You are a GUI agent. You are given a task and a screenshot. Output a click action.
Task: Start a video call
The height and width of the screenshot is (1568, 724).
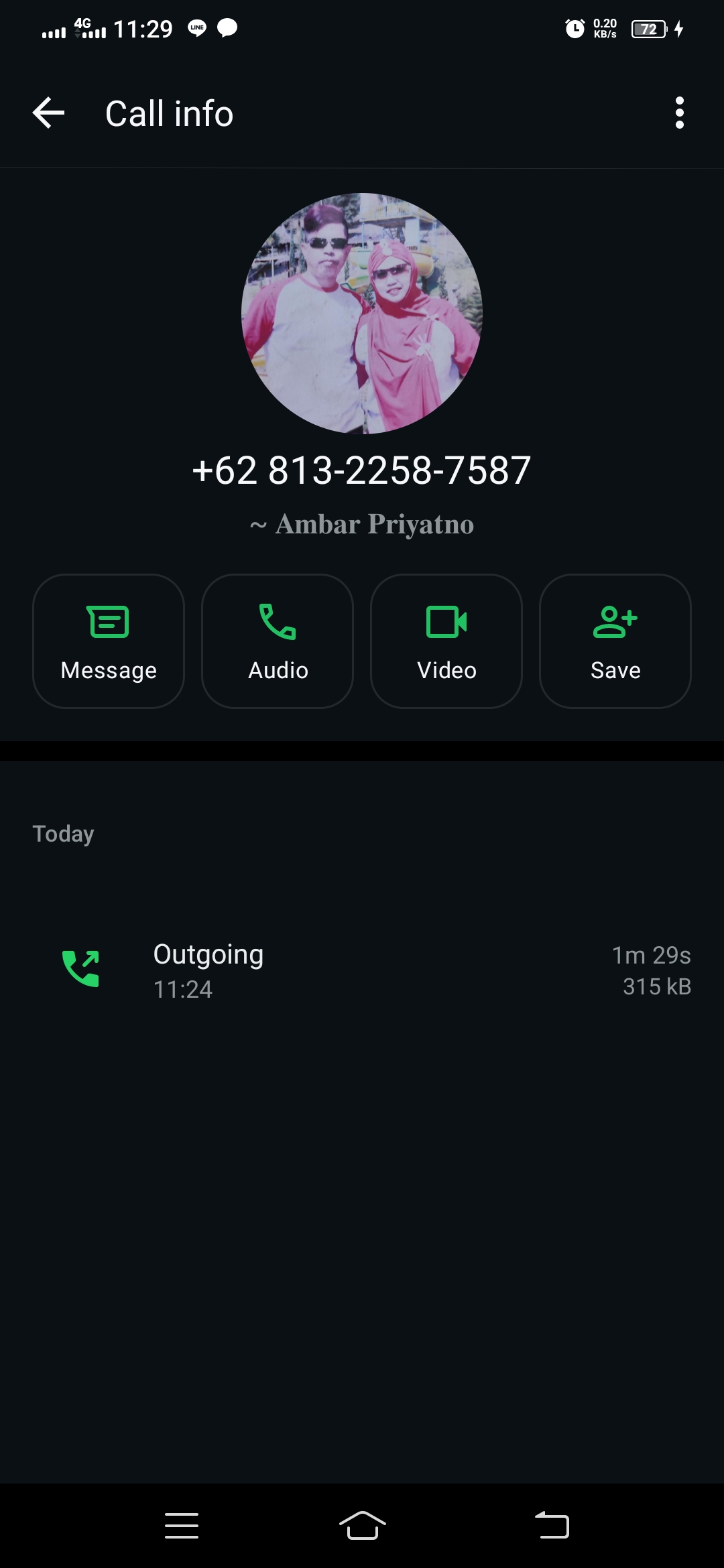pos(446,641)
